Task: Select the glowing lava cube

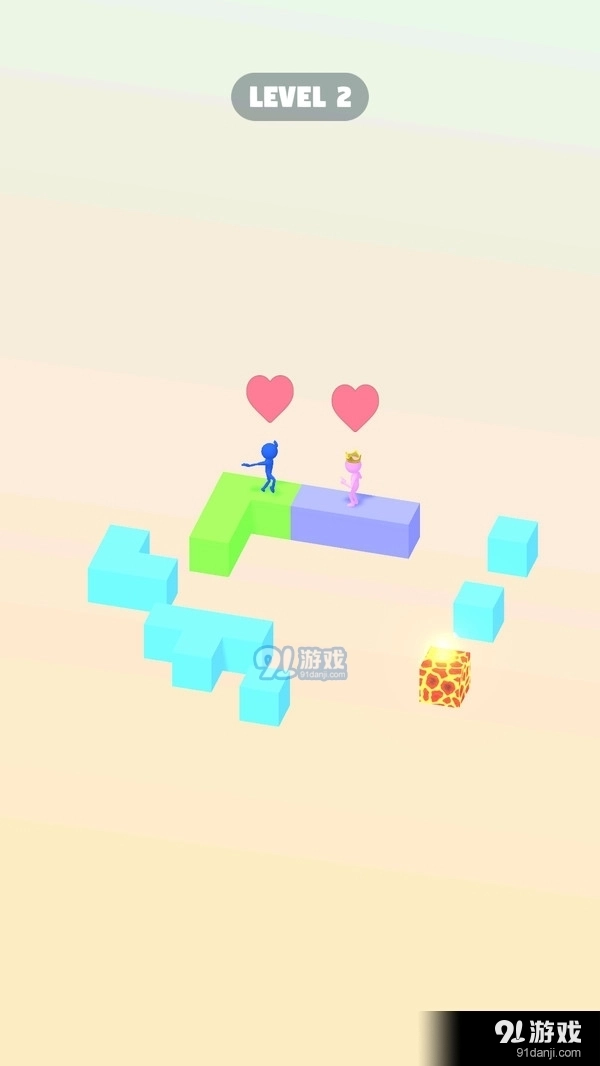Action: (x=444, y=680)
